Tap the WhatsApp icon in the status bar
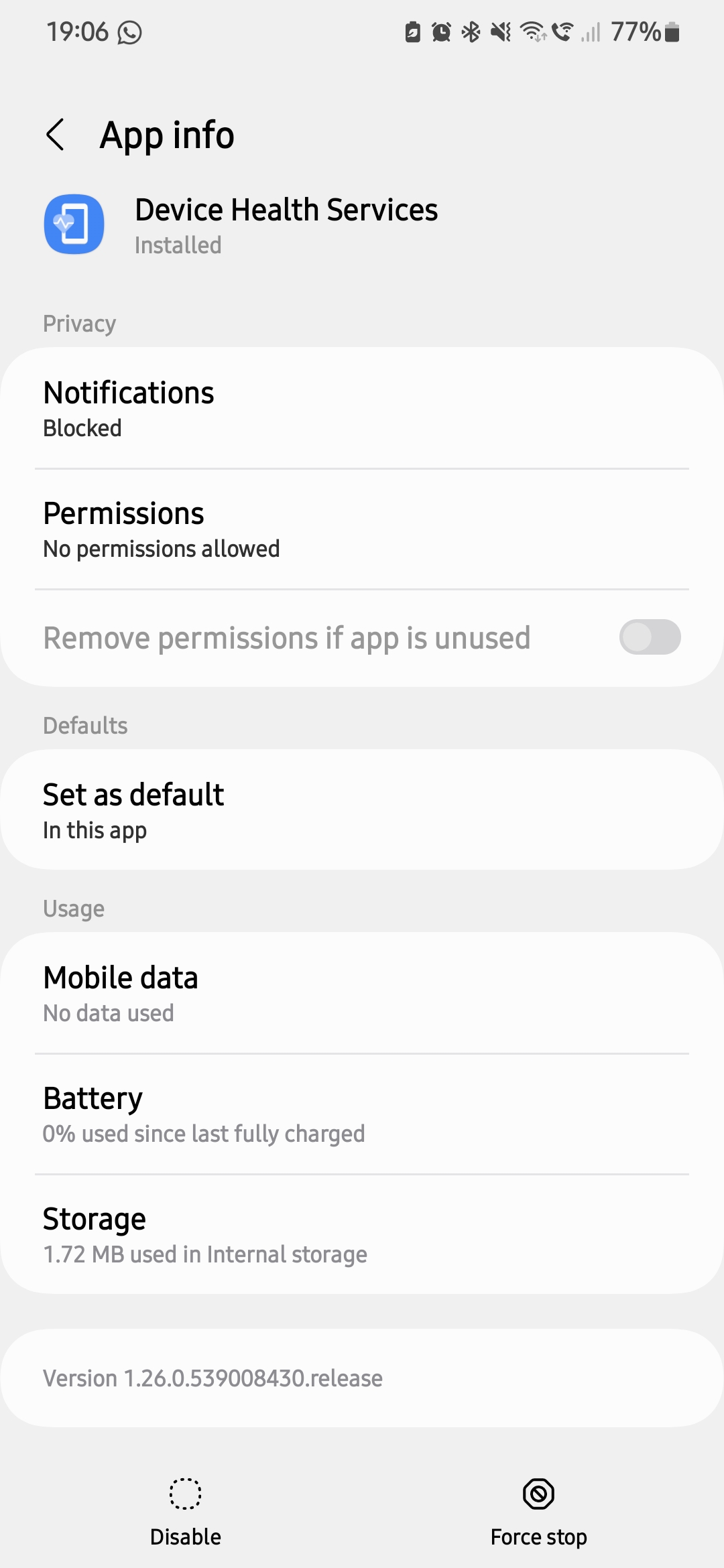 (x=129, y=31)
